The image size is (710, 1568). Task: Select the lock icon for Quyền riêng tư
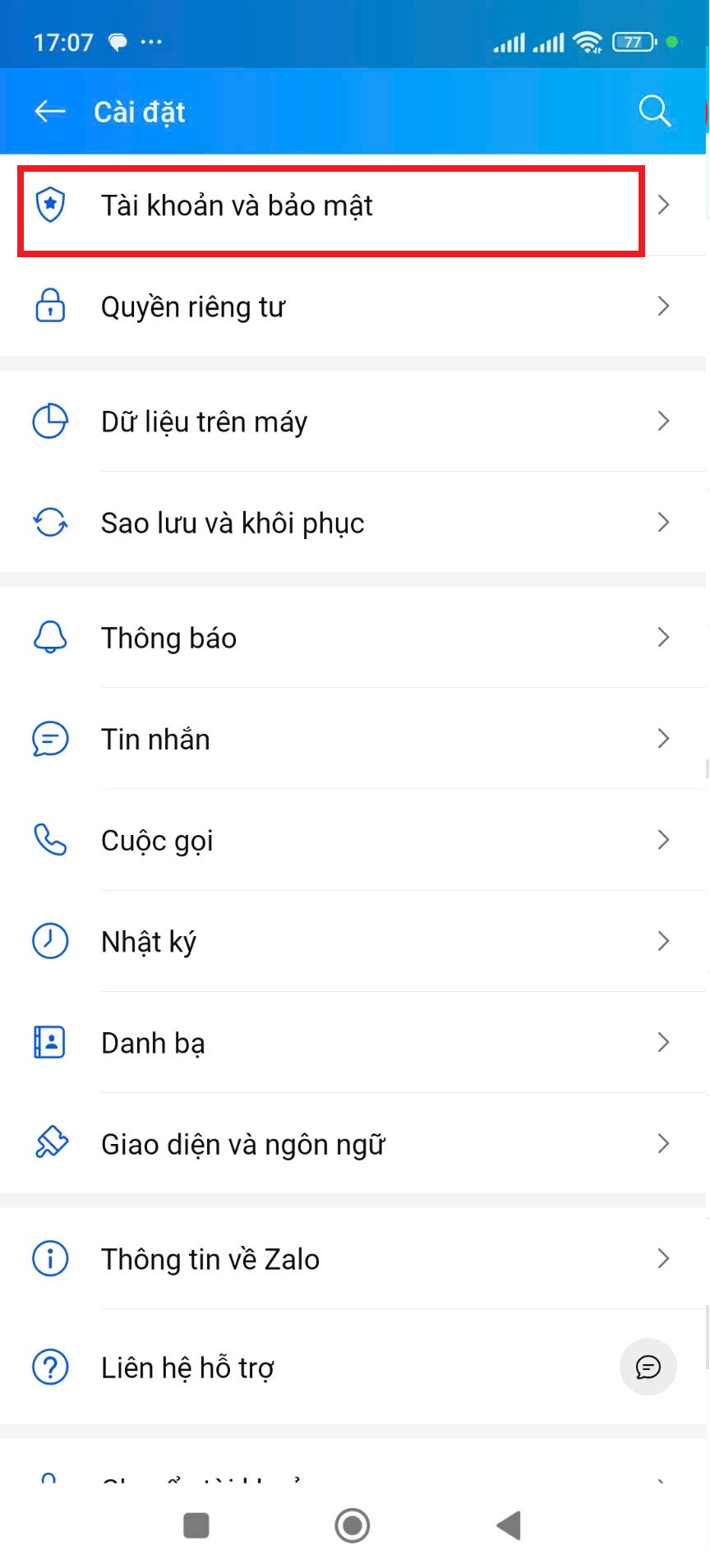49,306
